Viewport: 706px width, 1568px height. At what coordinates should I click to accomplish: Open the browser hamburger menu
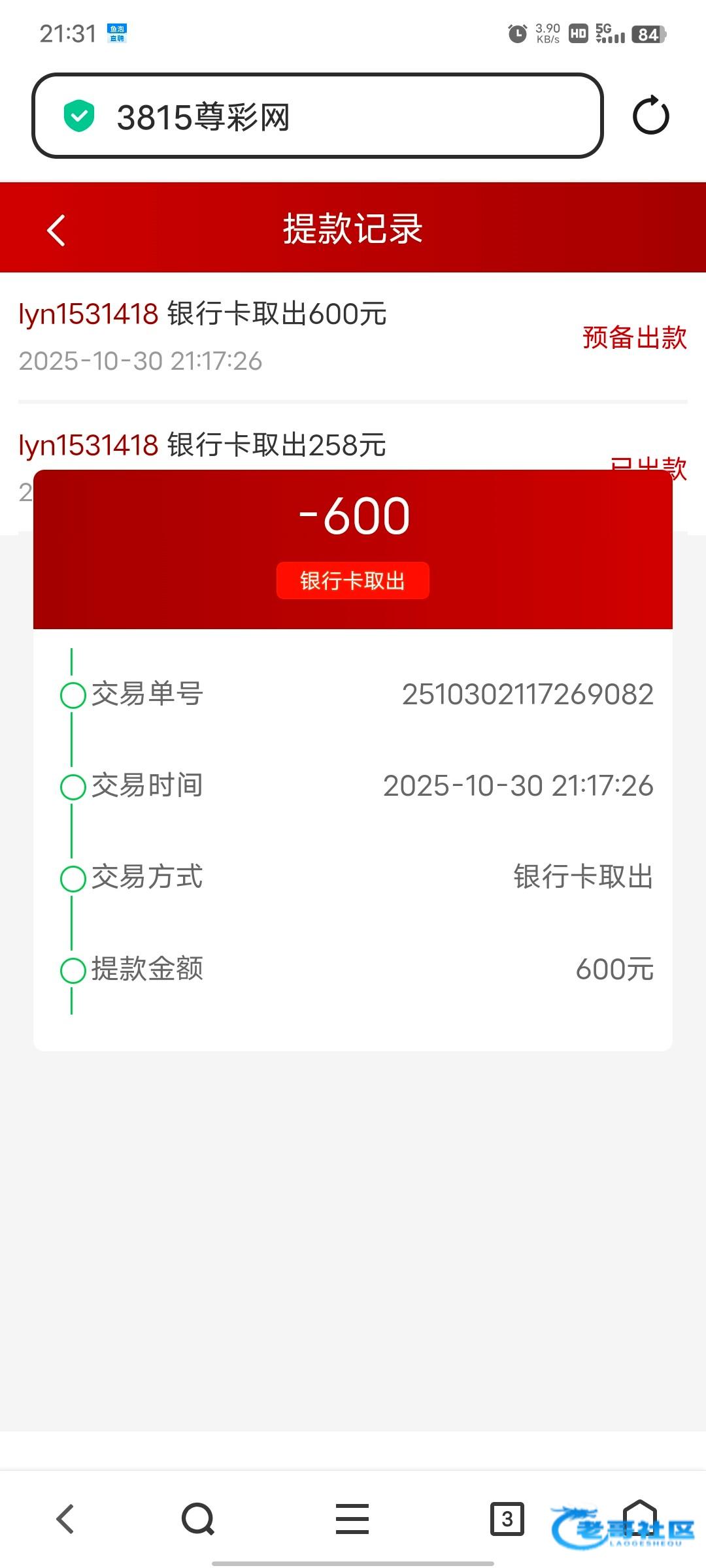(352, 1519)
